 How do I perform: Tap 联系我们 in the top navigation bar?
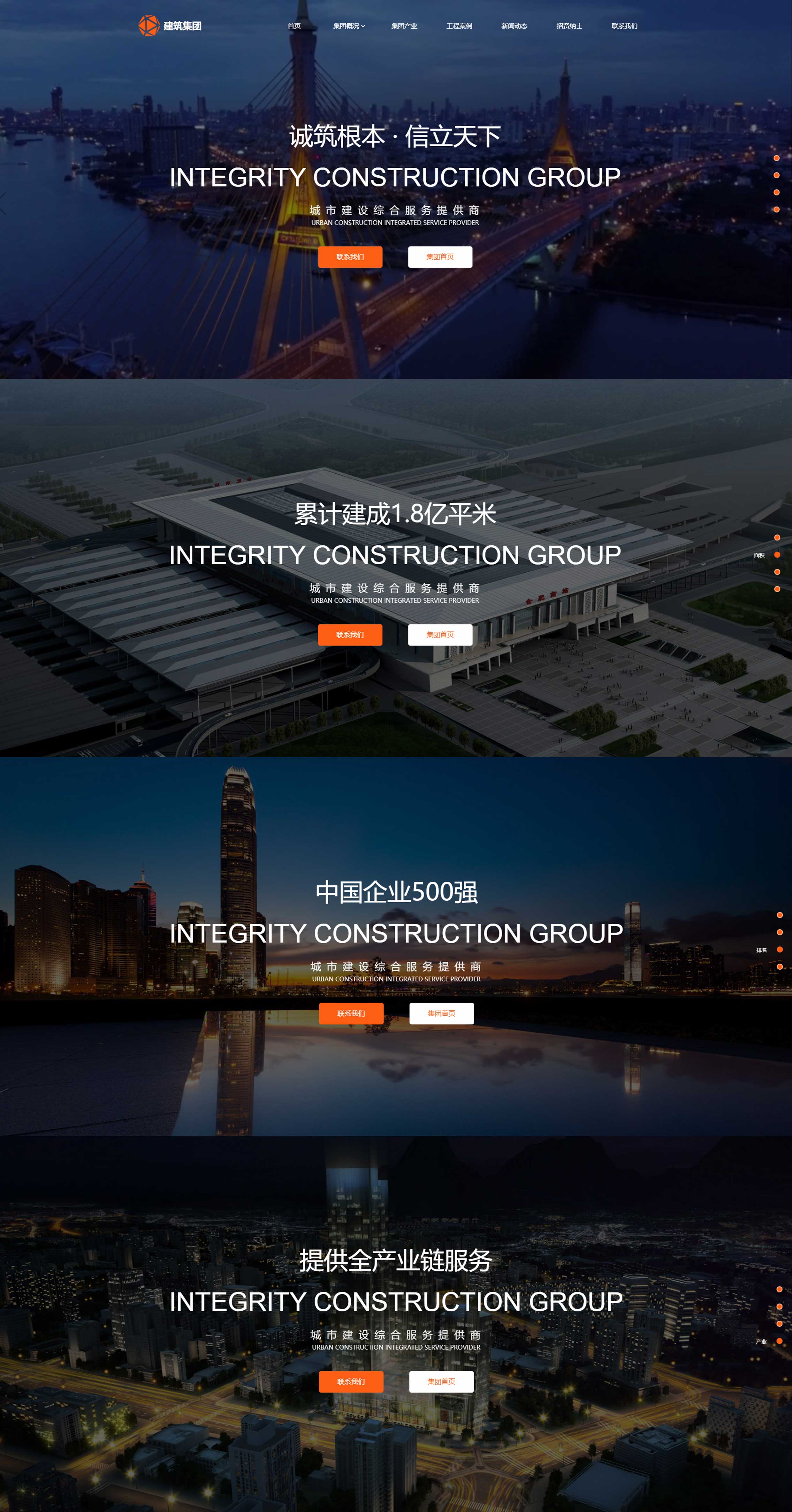624,26
